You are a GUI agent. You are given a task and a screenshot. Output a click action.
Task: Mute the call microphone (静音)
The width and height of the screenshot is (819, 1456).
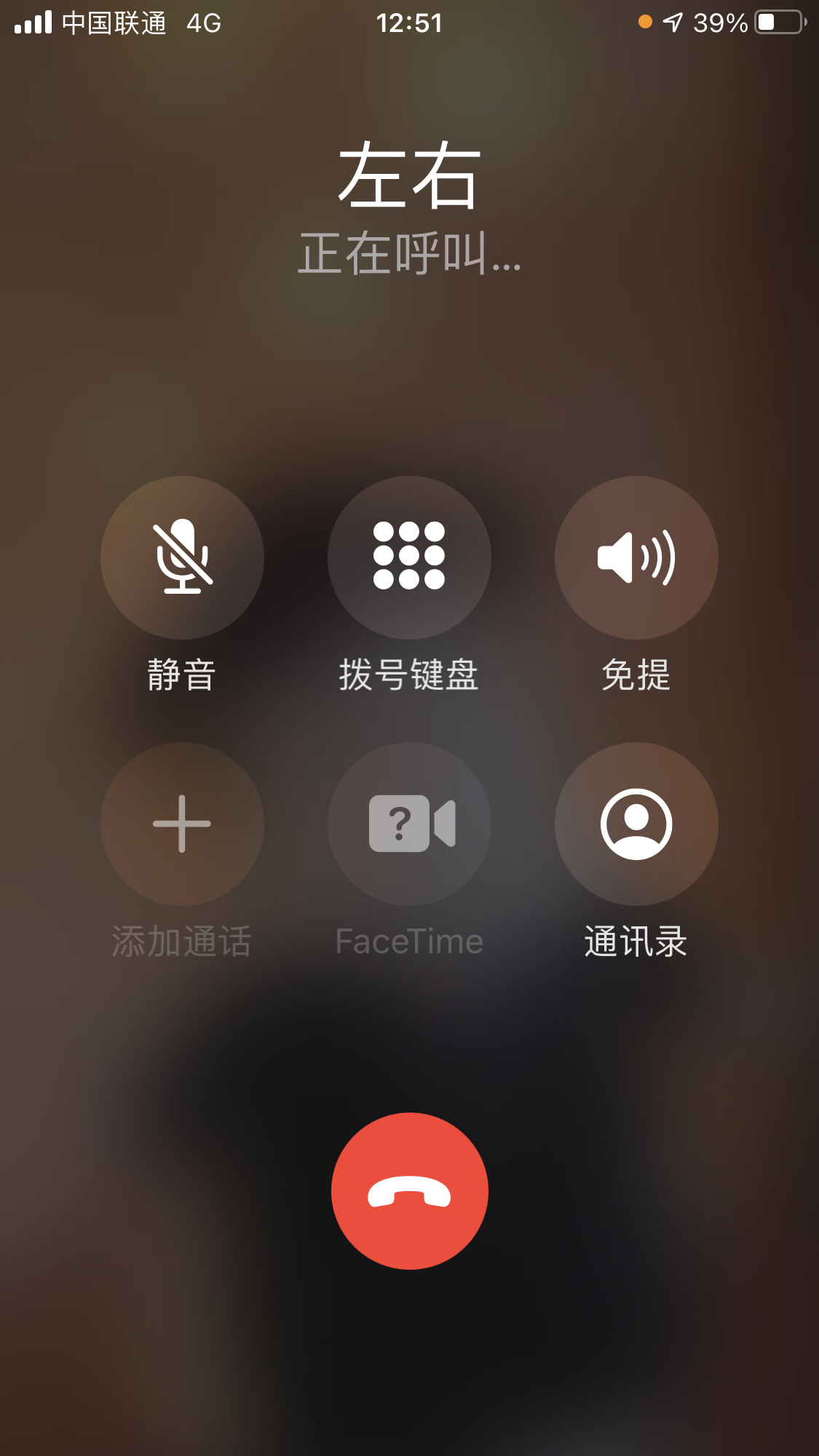pyautogui.click(x=182, y=557)
